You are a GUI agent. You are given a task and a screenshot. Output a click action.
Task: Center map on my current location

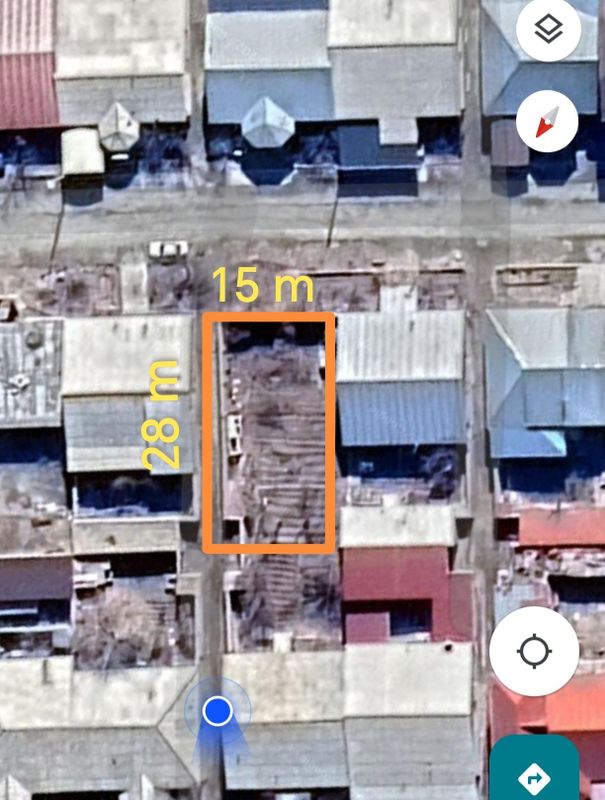pyautogui.click(x=534, y=651)
